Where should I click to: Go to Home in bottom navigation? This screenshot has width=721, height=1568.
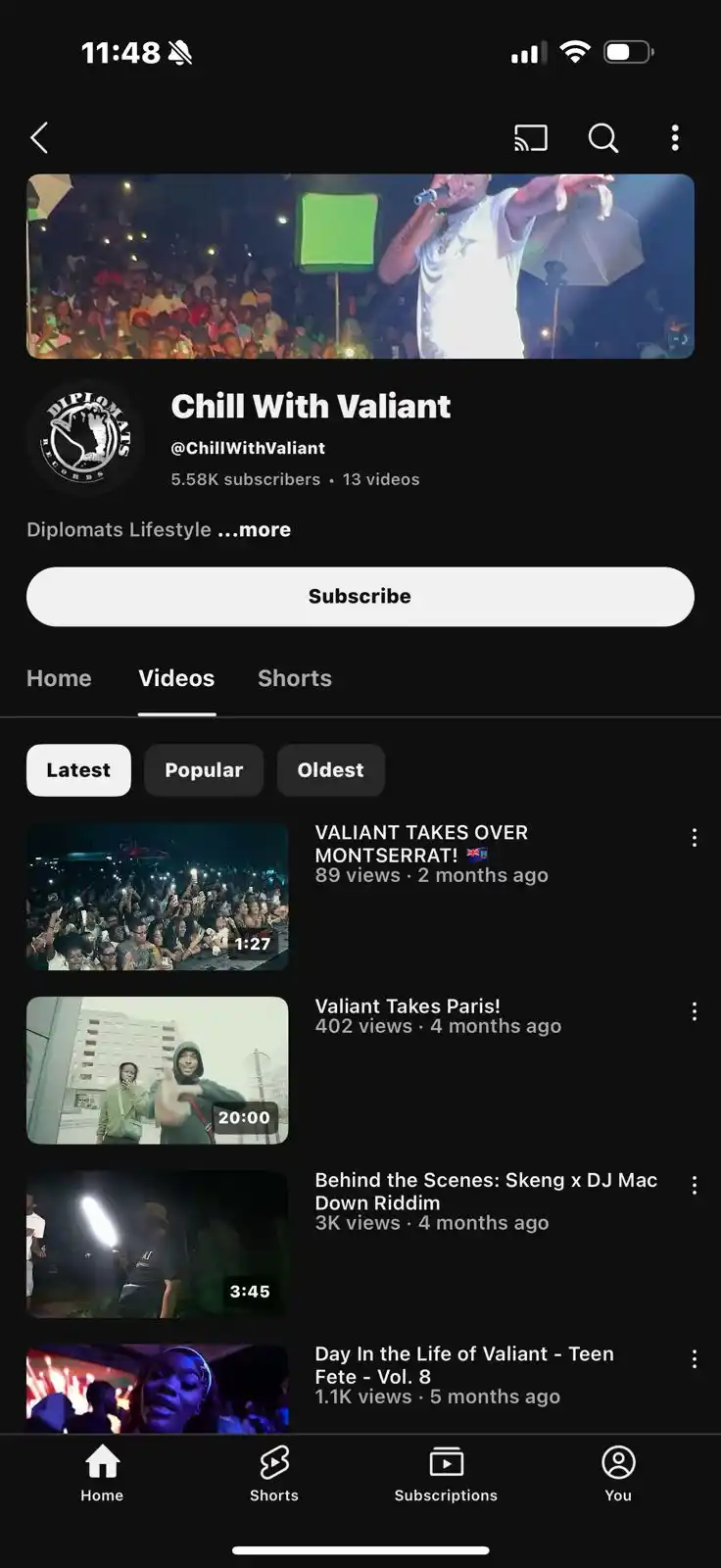pyautogui.click(x=102, y=1473)
